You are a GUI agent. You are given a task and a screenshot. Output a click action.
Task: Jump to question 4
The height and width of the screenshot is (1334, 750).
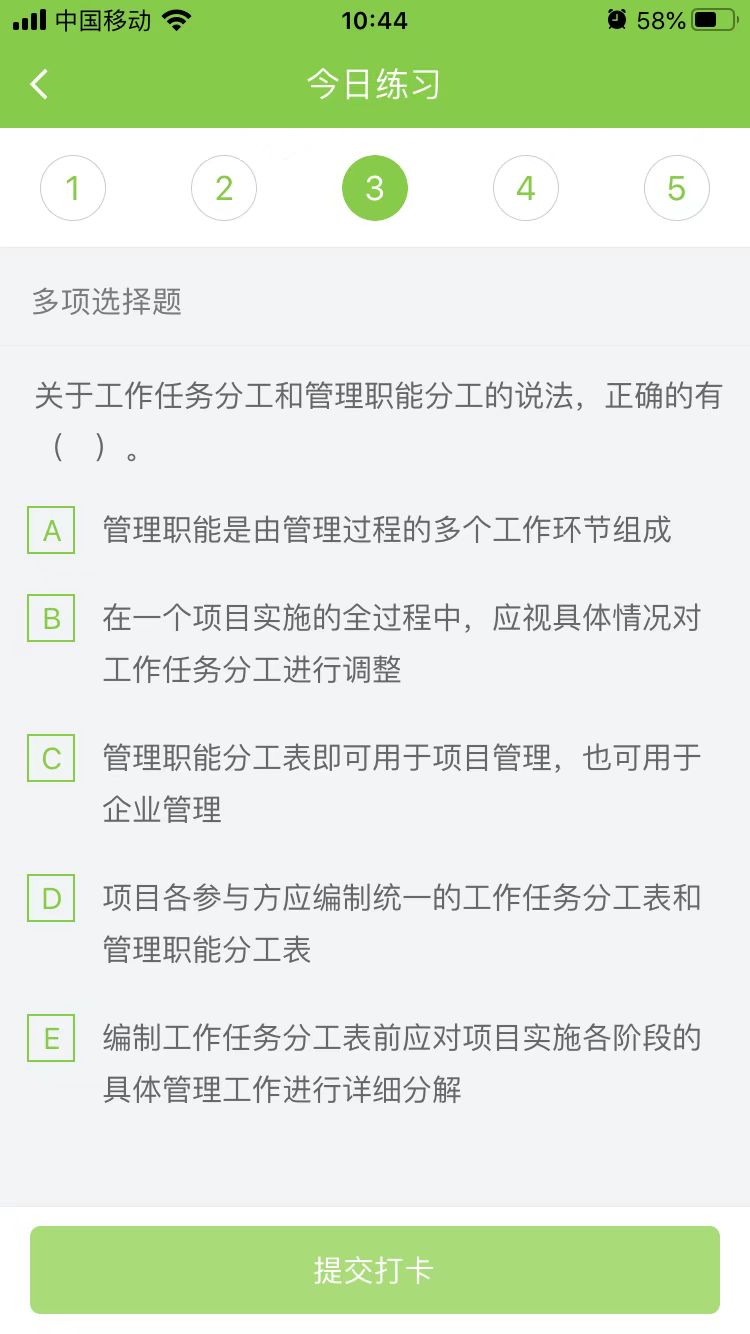click(x=526, y=188)
